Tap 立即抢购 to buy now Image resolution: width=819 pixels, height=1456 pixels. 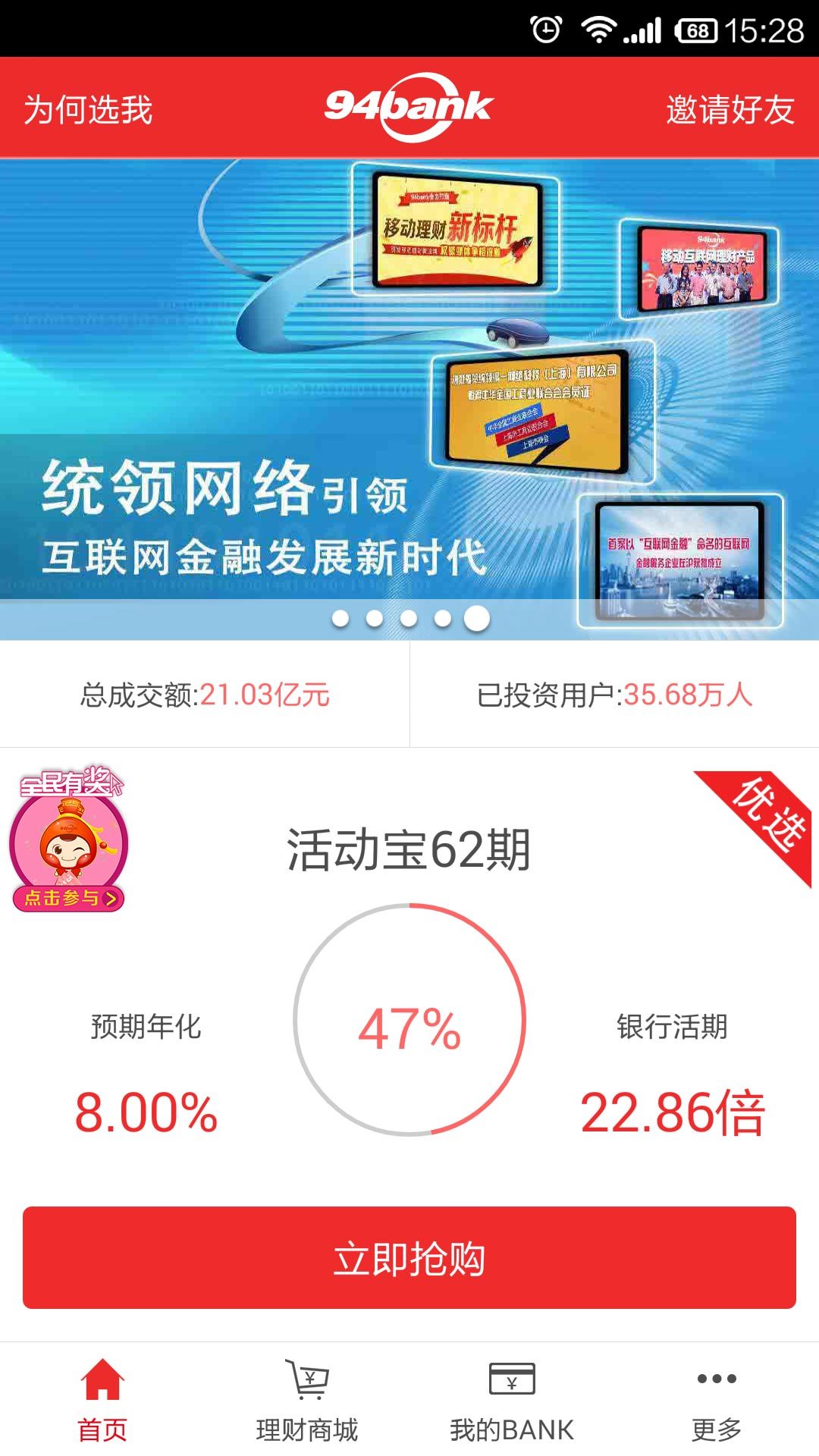click(409, 1257)
